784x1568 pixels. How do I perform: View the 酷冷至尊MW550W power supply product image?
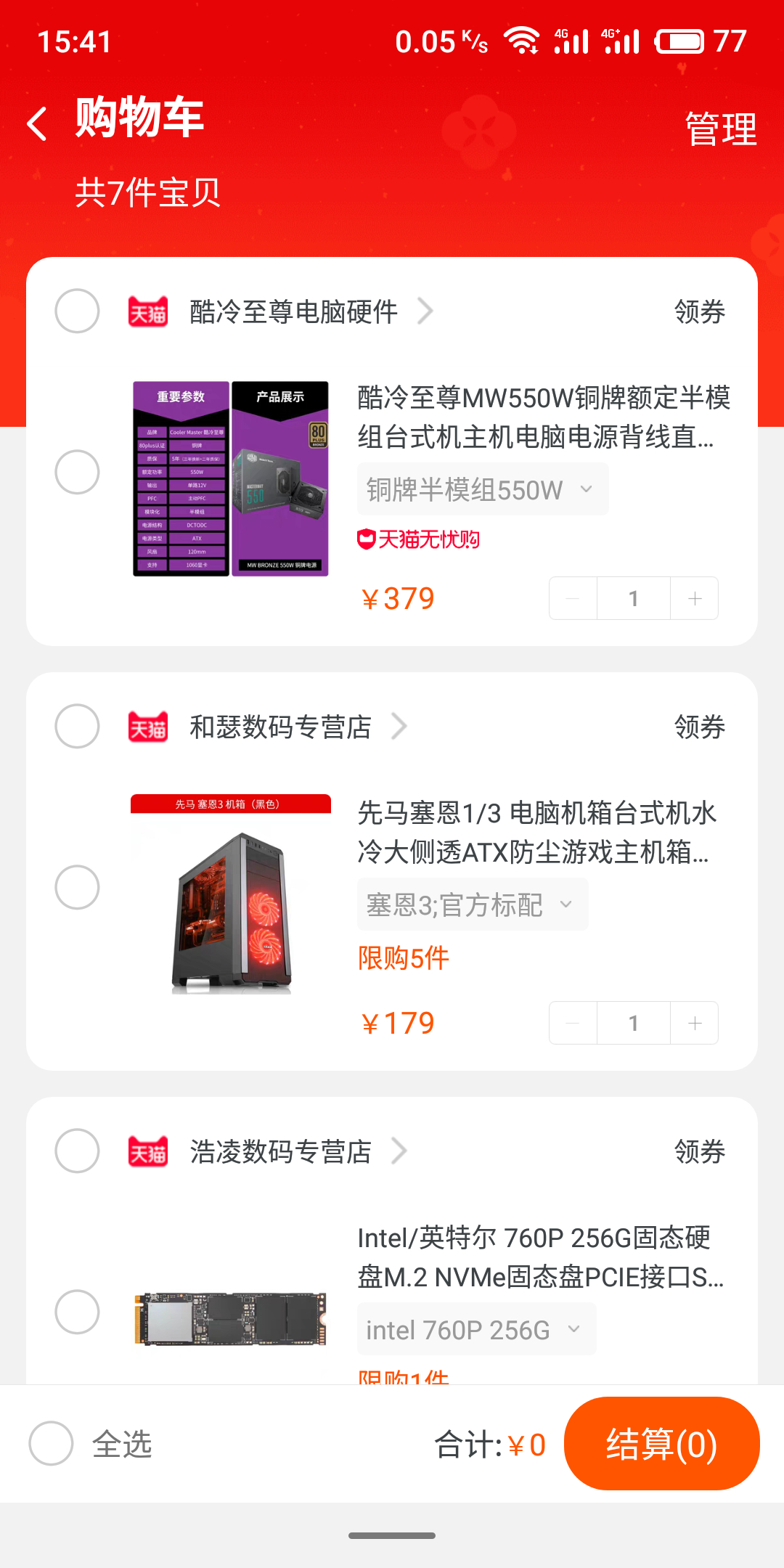click(231, 478)
